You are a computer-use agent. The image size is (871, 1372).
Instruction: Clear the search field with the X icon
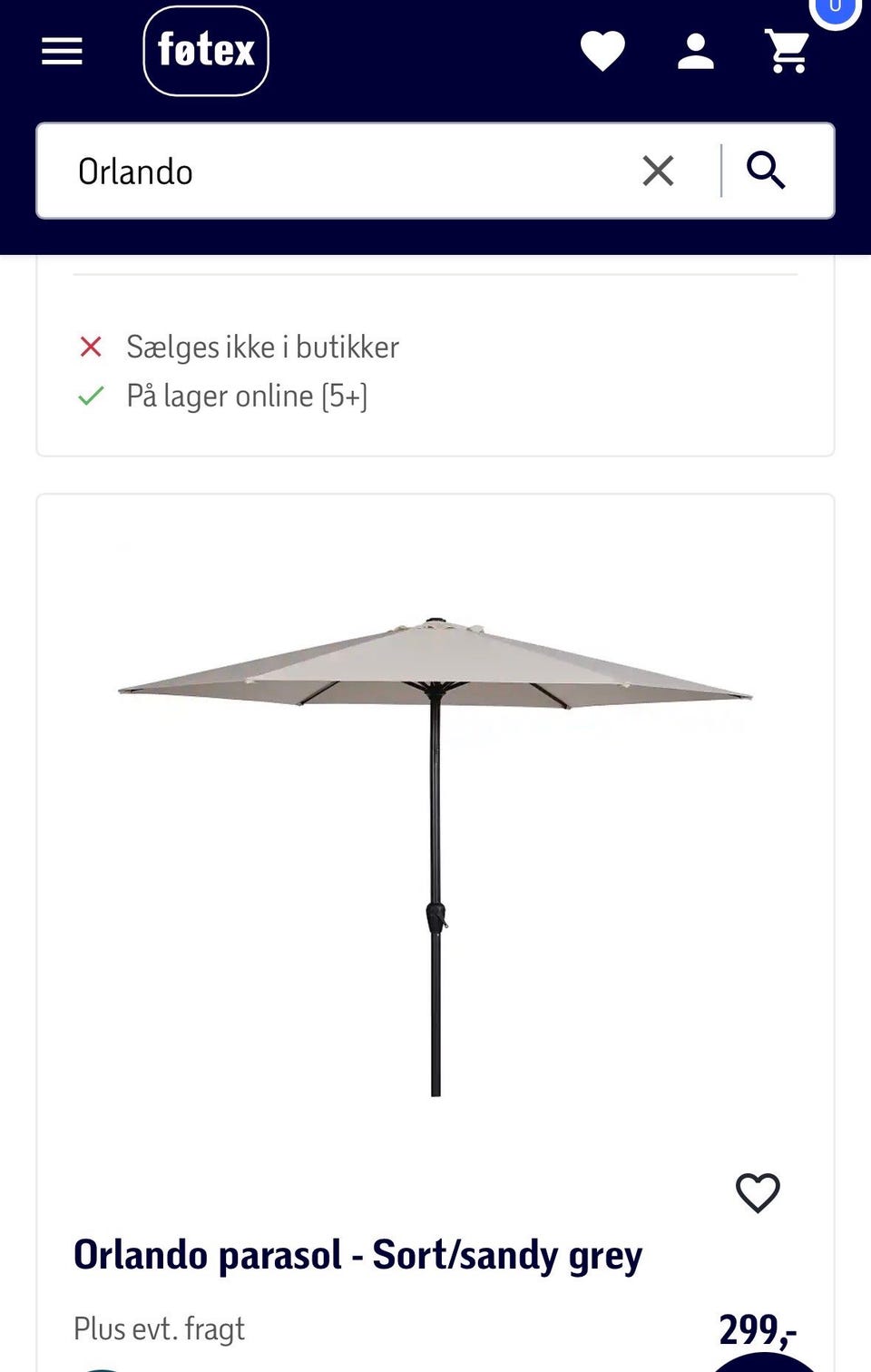(659, 171)
